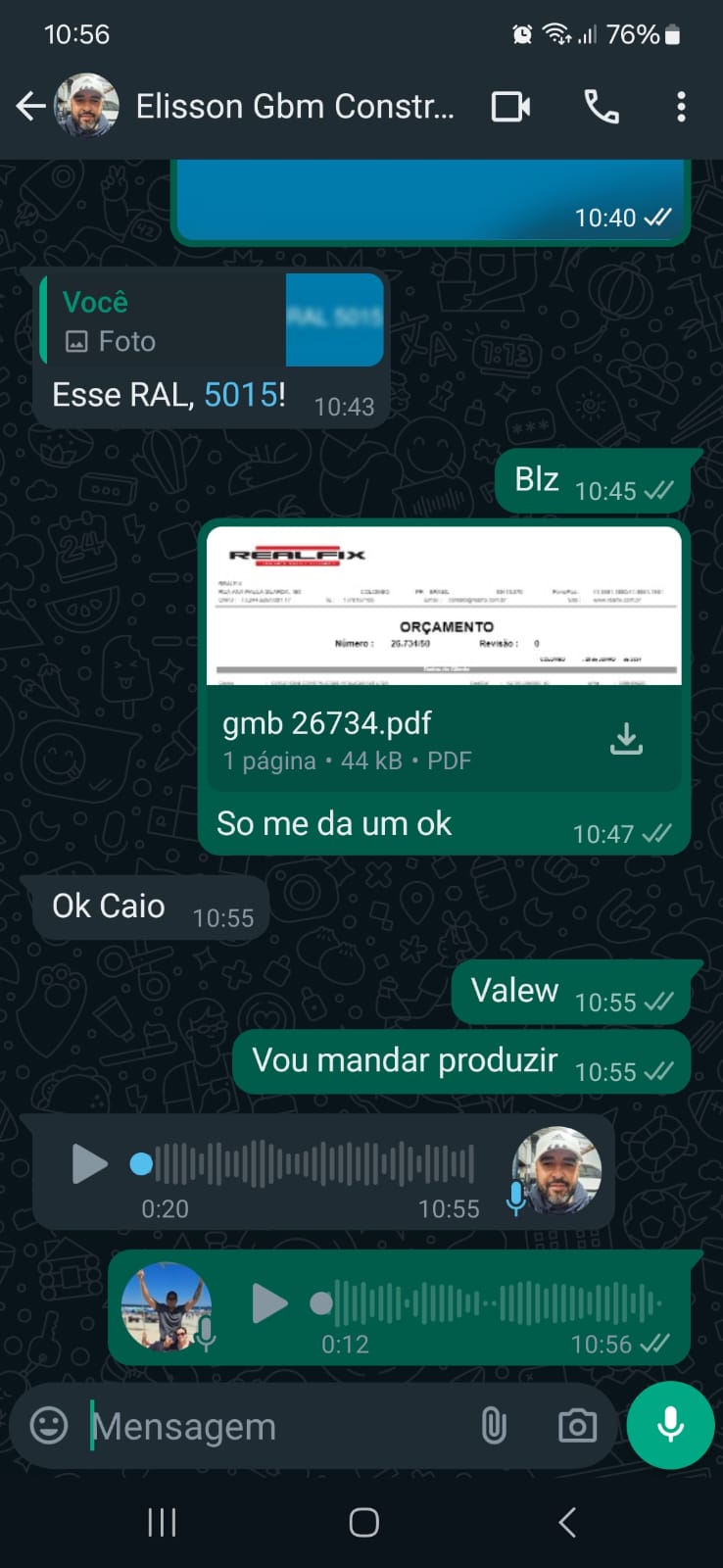Tap the system home button

(x=363, y=1522)
